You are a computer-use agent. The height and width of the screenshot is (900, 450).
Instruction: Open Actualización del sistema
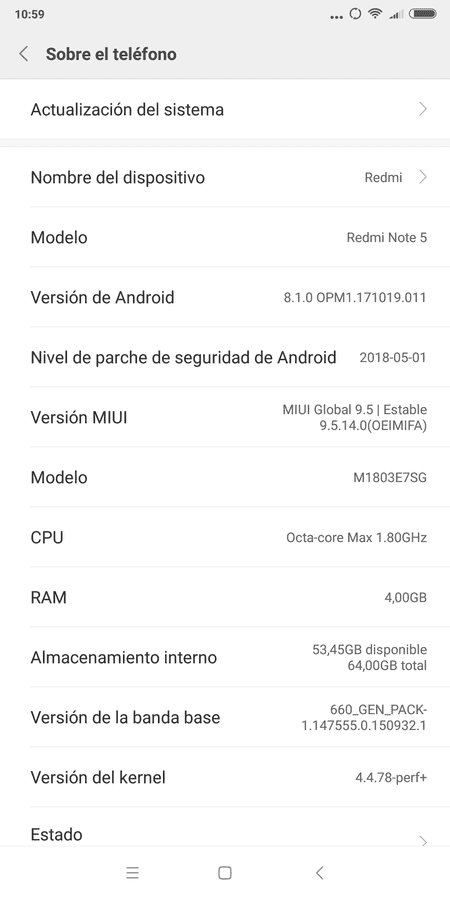(x=225, y=109)
